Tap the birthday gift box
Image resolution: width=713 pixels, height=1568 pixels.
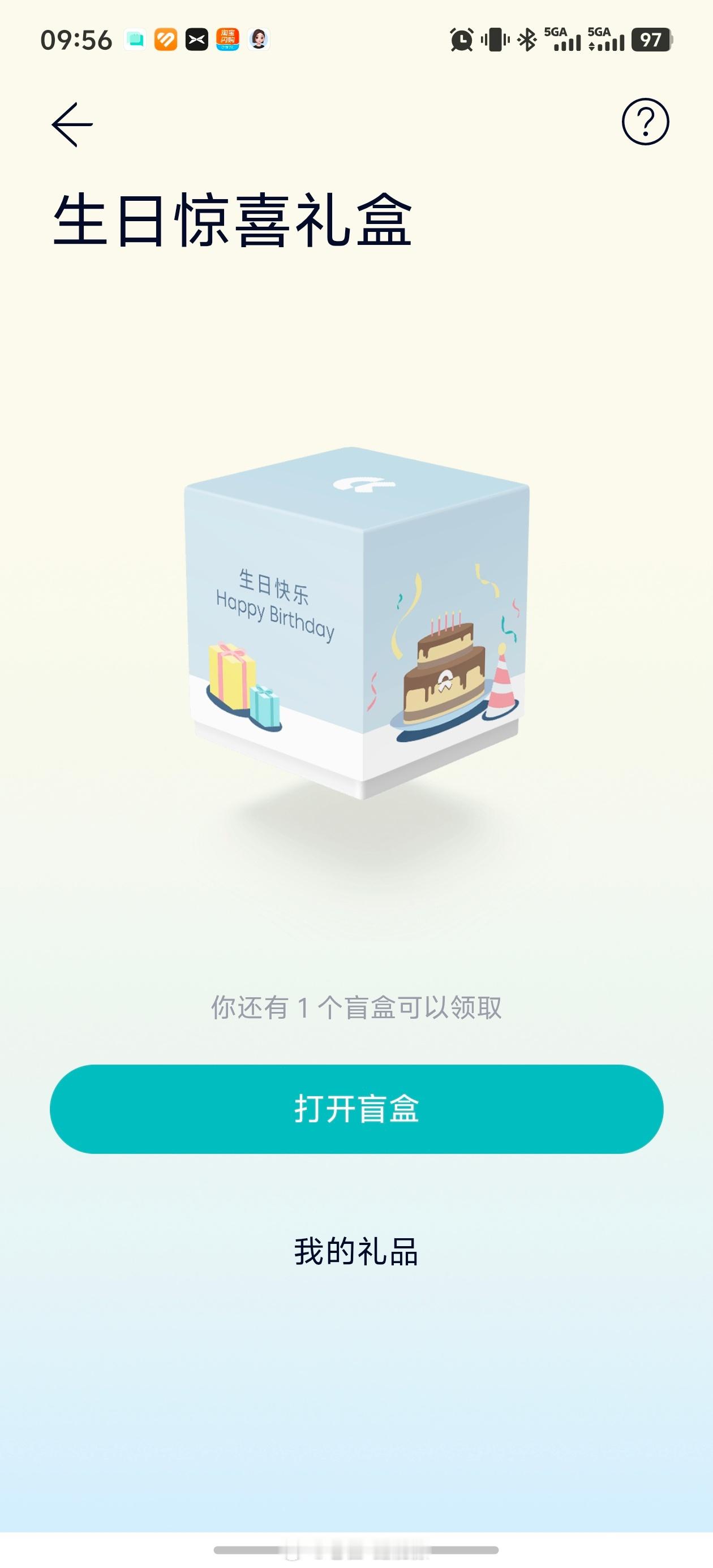(357, 623)
